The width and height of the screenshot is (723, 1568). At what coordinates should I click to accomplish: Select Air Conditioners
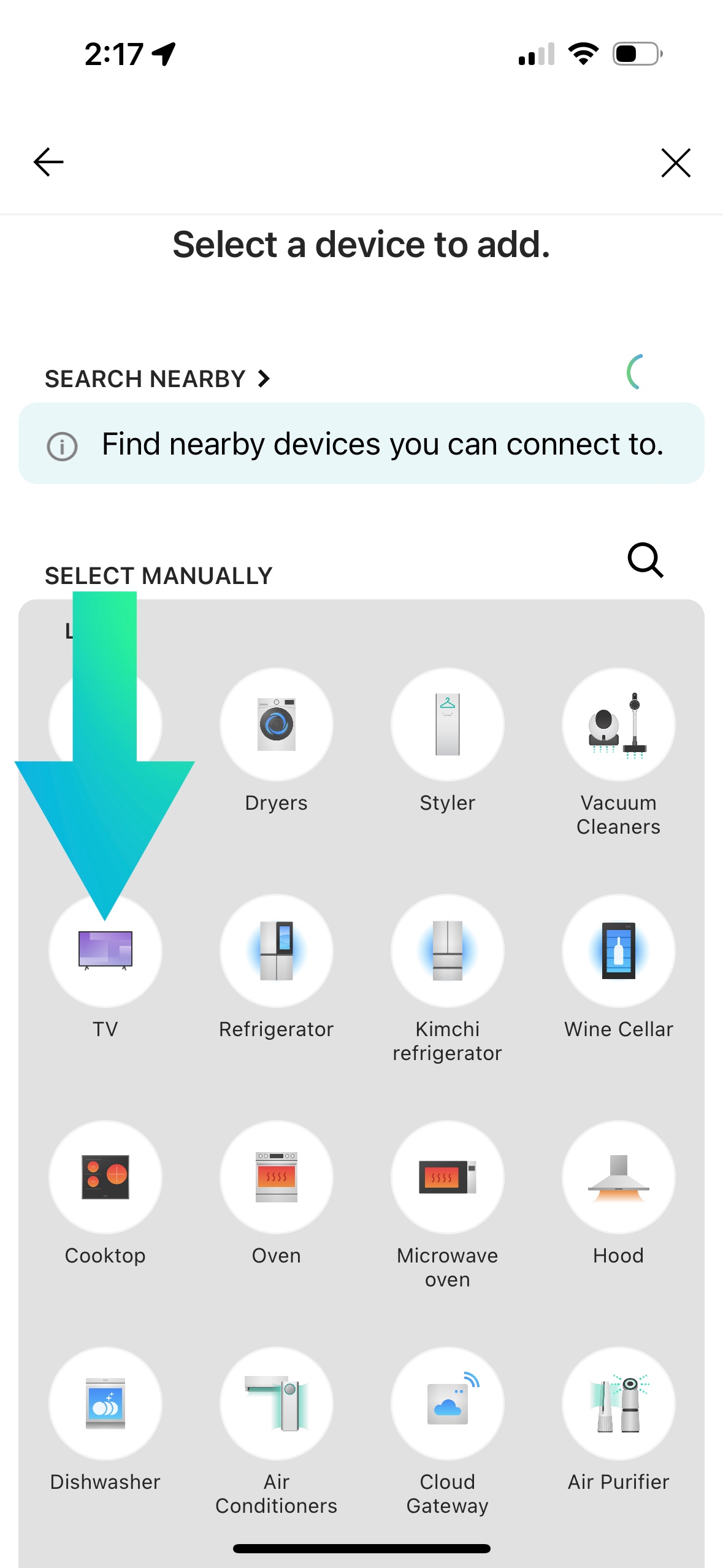point(276,1404)
